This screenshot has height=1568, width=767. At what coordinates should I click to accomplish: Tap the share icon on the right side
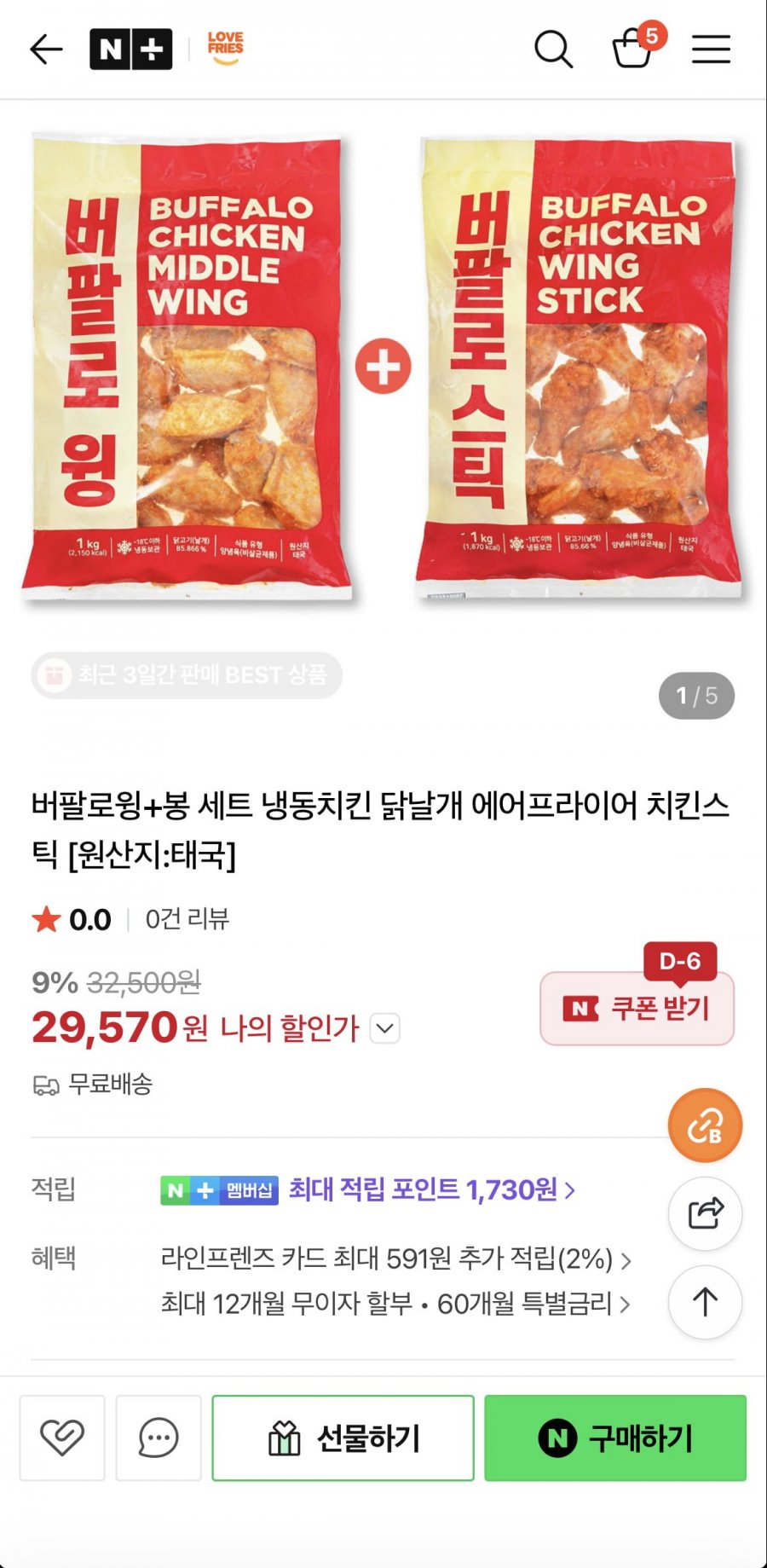705,1213
